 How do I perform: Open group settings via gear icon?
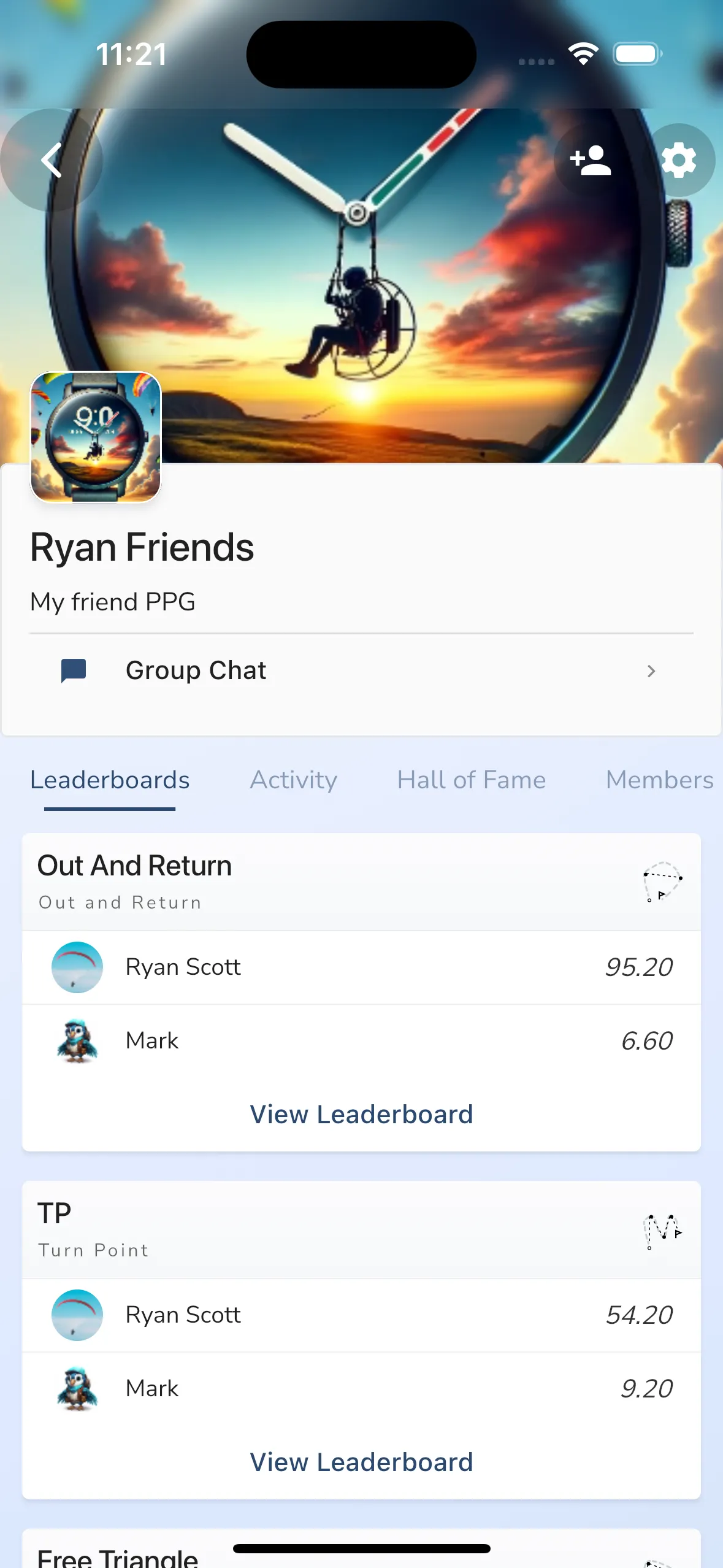pyautogui.click(x=679, y=160)
